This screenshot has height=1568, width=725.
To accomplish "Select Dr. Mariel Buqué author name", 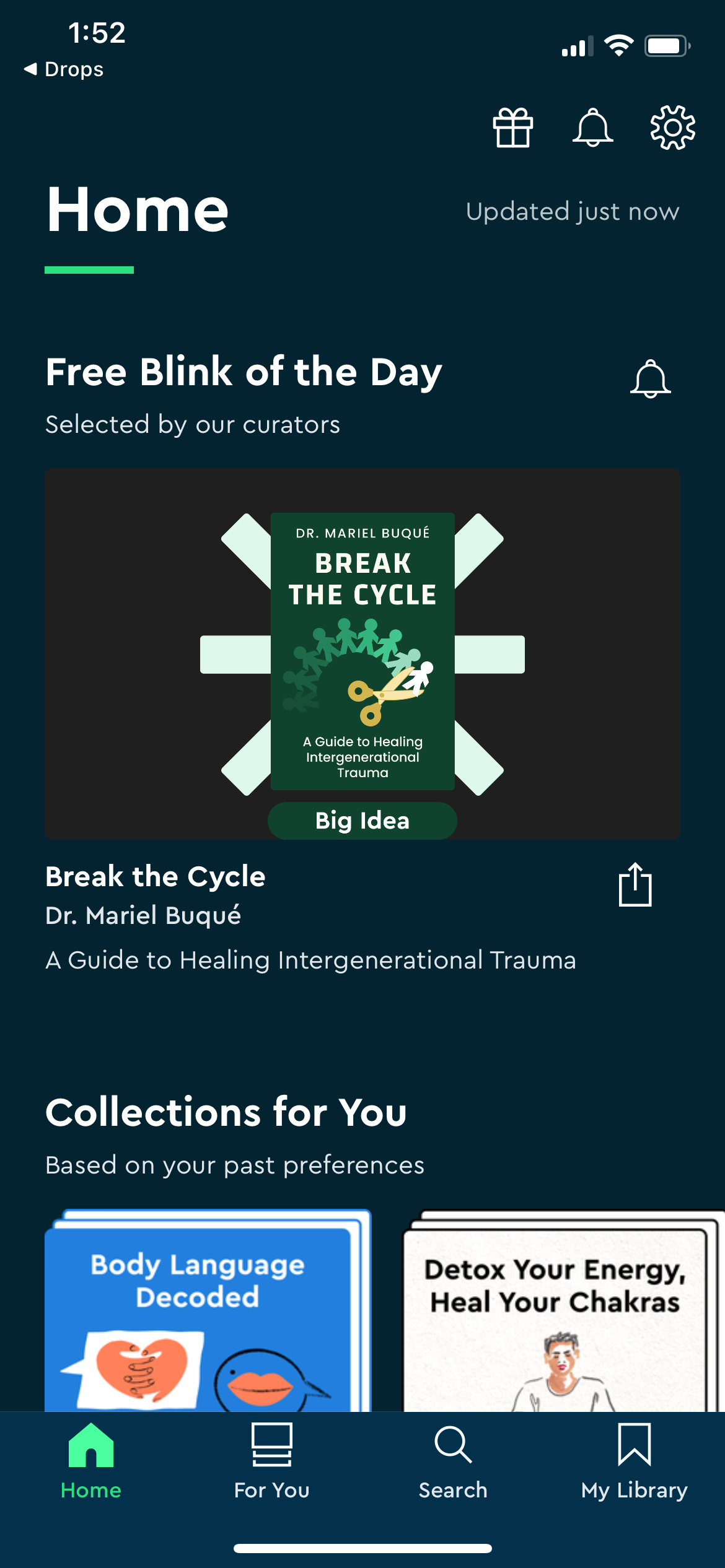I will click(x=144, y=915).
